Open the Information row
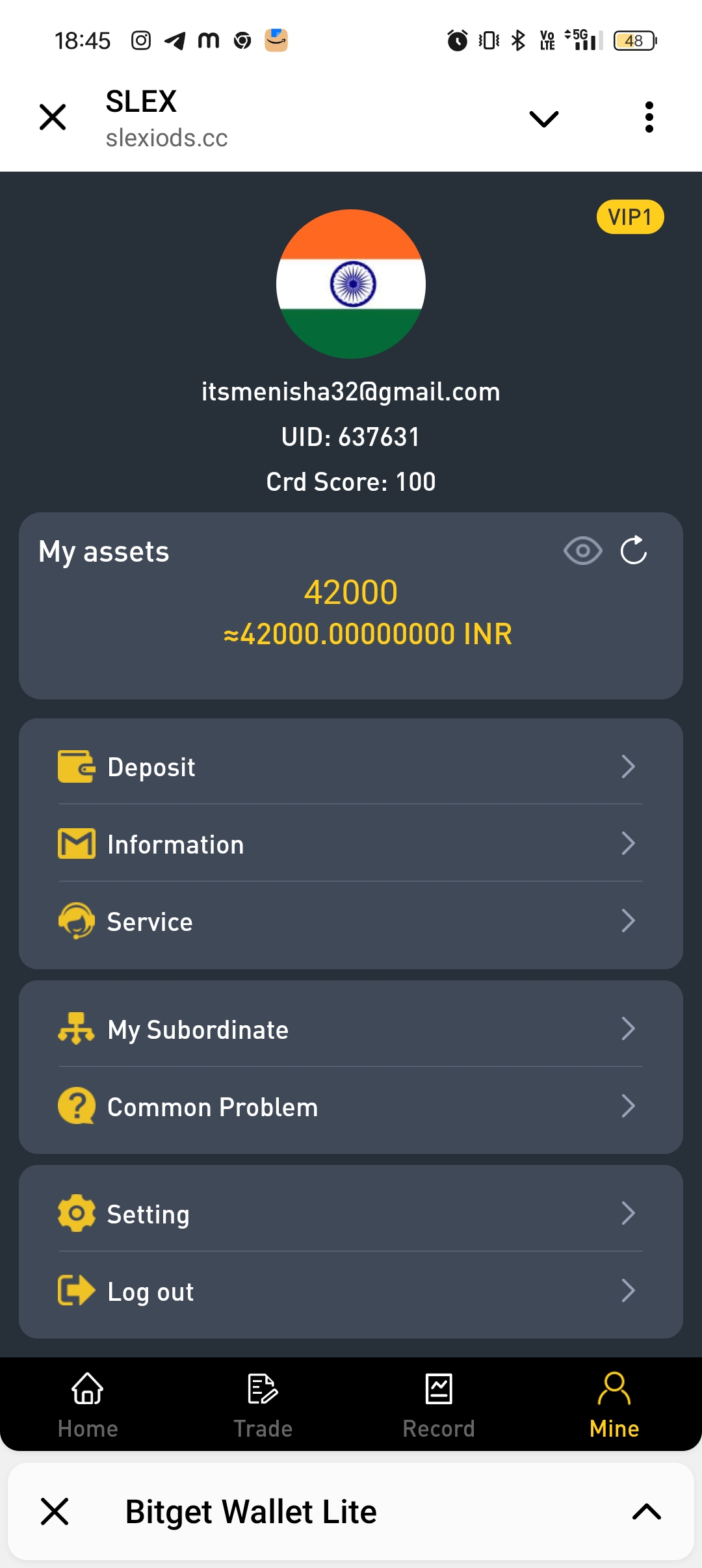Screen dimensions: 702x1568 351,844
